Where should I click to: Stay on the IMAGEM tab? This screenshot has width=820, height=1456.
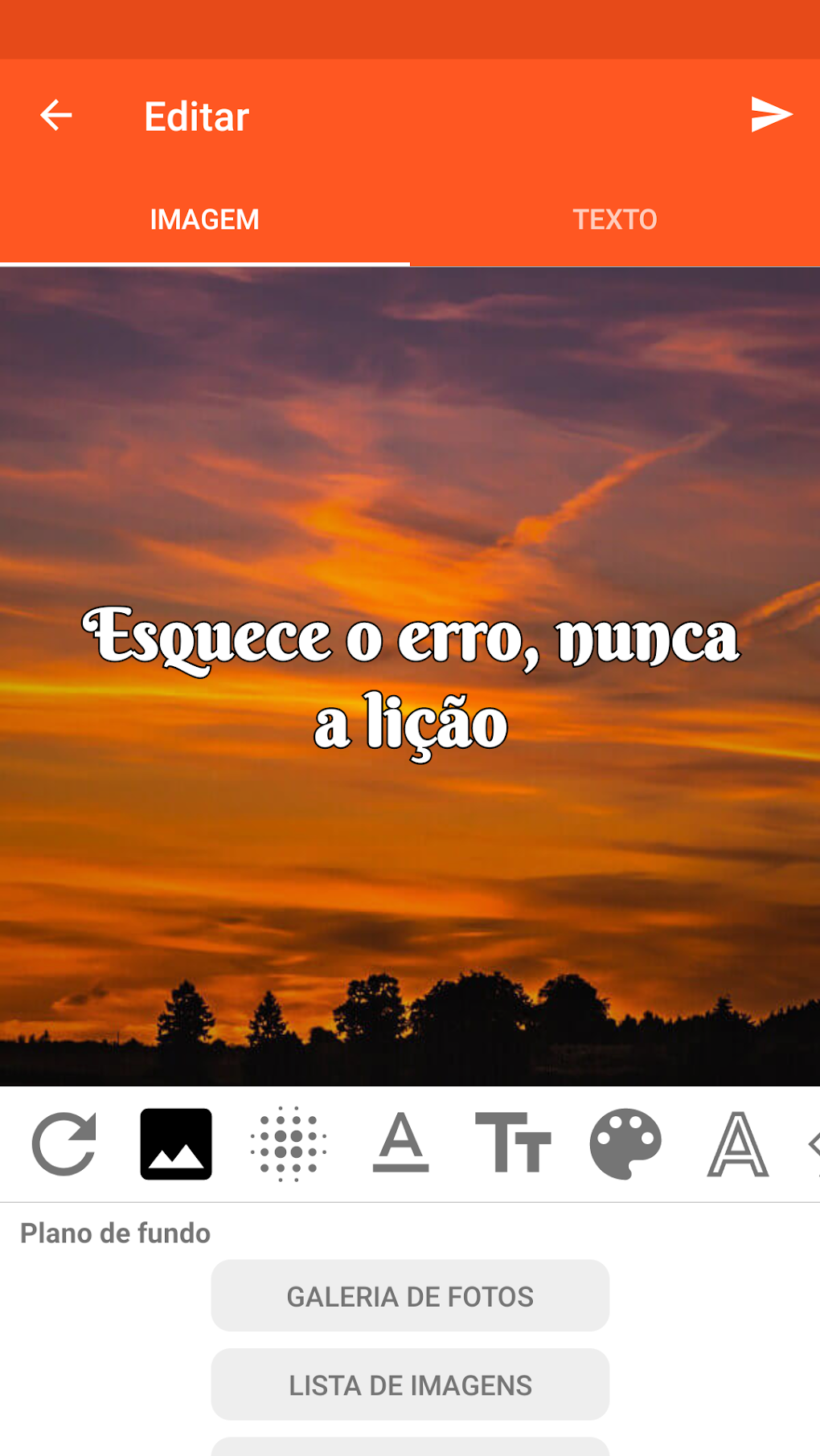coord(205,218)
